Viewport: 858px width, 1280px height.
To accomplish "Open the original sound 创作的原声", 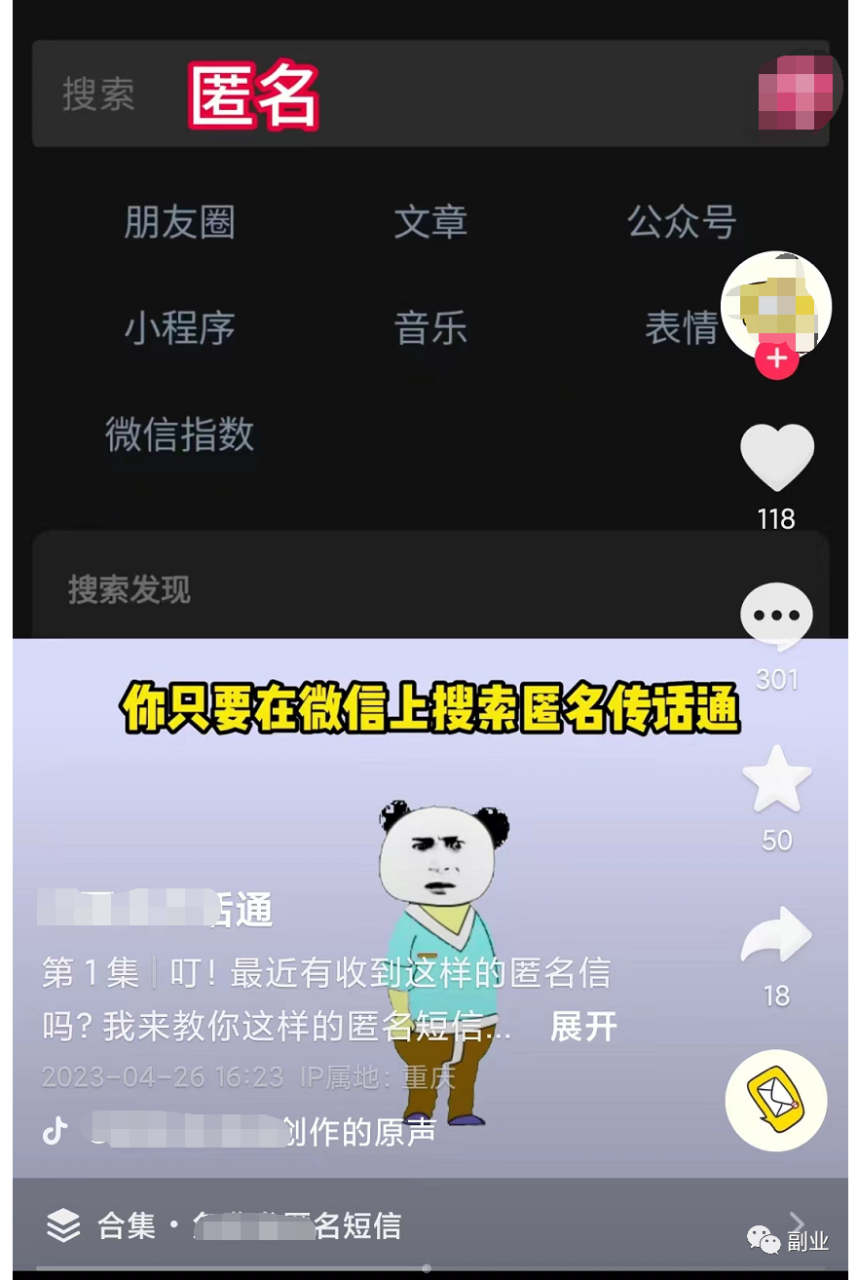I will [250, 1130].
